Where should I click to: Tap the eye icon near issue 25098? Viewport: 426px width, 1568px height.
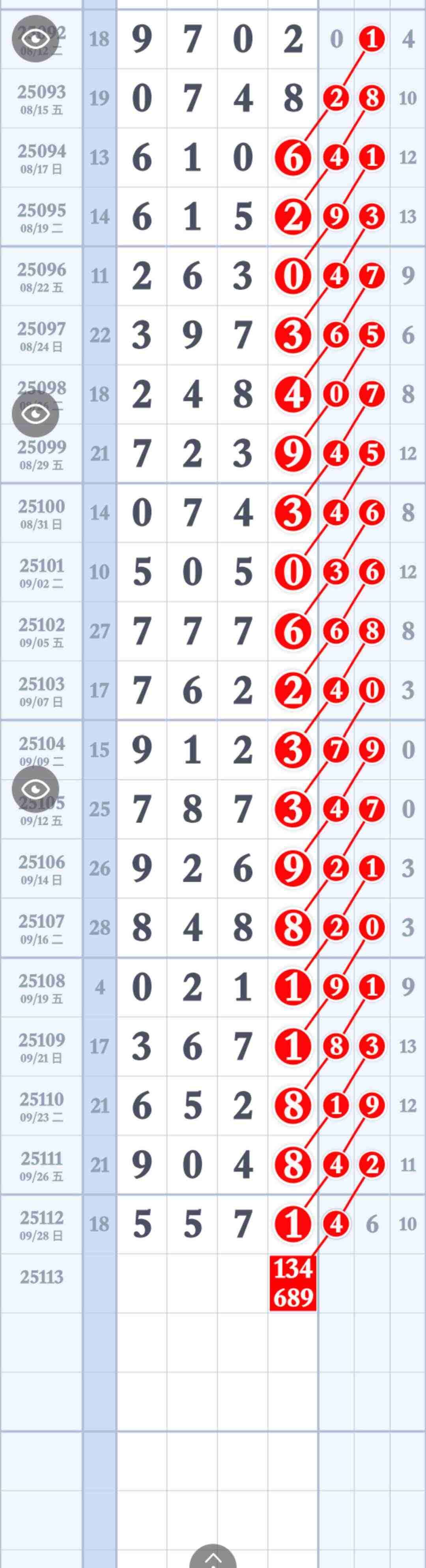click(35, 414)
